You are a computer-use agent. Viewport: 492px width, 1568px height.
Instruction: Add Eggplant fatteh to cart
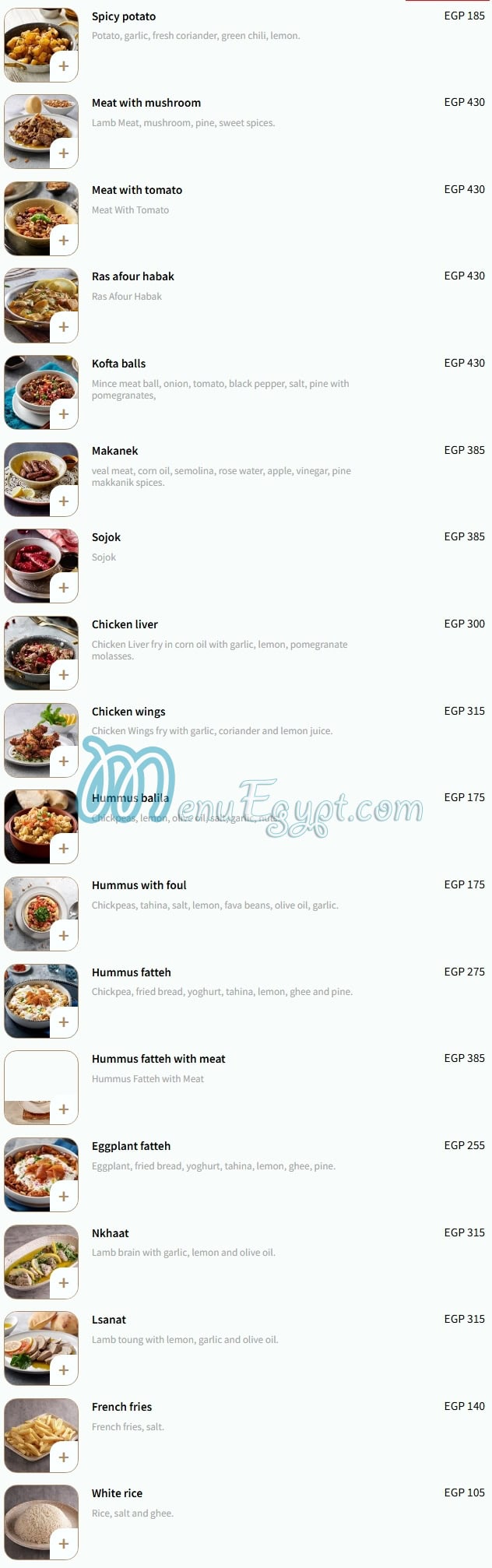click(64, 1197)
